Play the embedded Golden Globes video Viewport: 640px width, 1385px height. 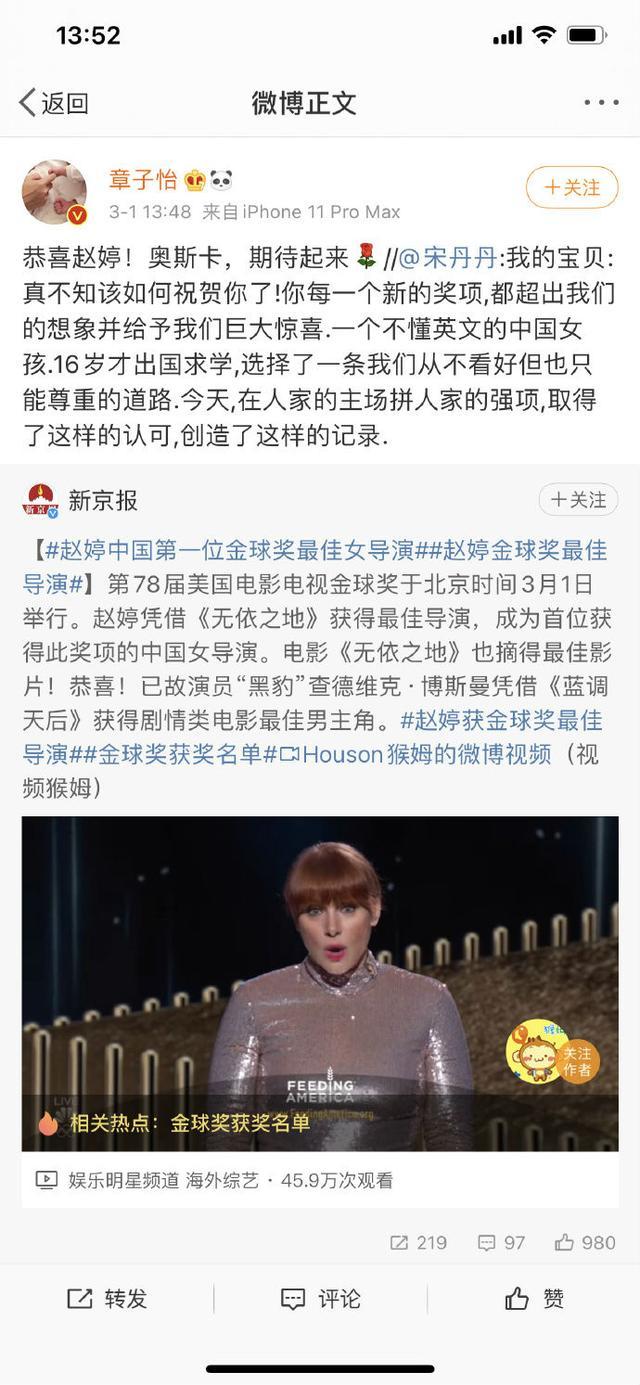320,983
